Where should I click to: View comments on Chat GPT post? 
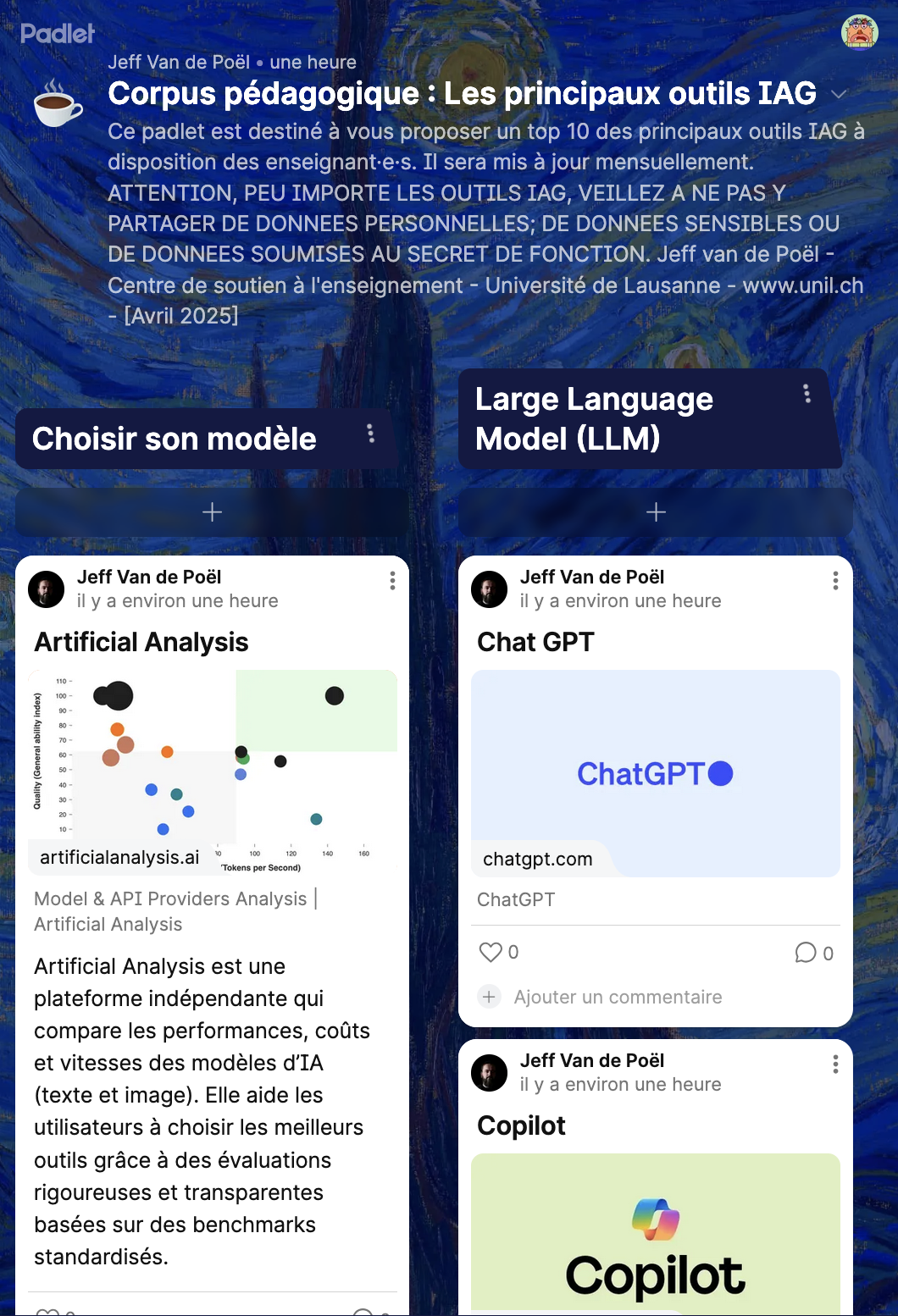pos(806,954)
